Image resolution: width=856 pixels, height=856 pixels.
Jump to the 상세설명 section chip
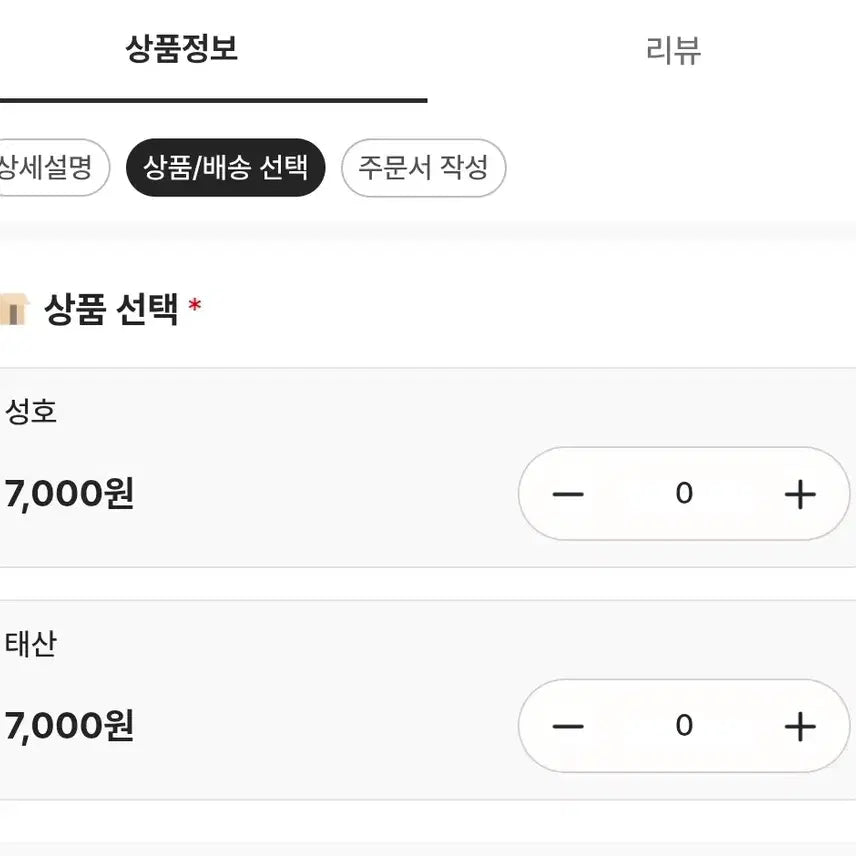[x=48, y=167]
